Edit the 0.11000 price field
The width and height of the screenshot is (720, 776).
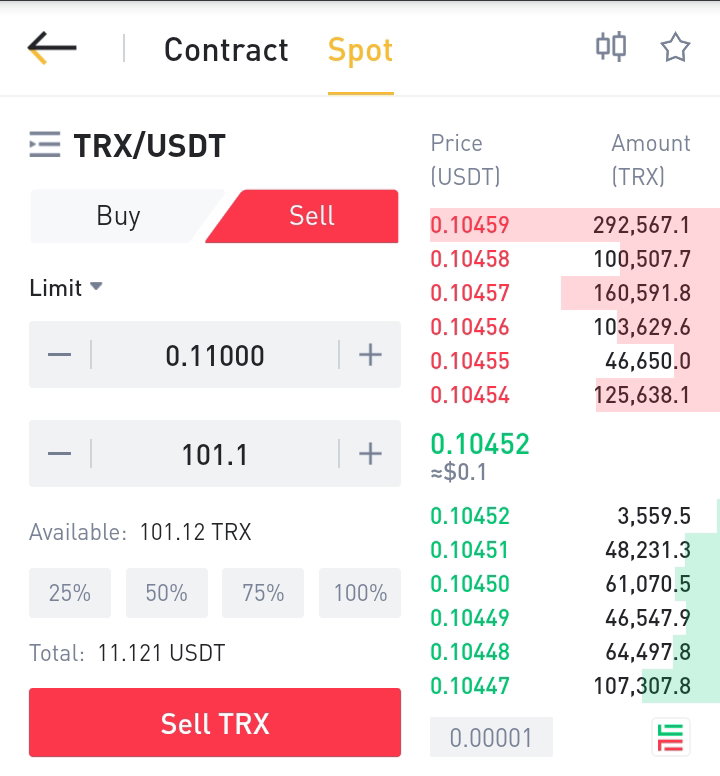click(x=215, y=355)
